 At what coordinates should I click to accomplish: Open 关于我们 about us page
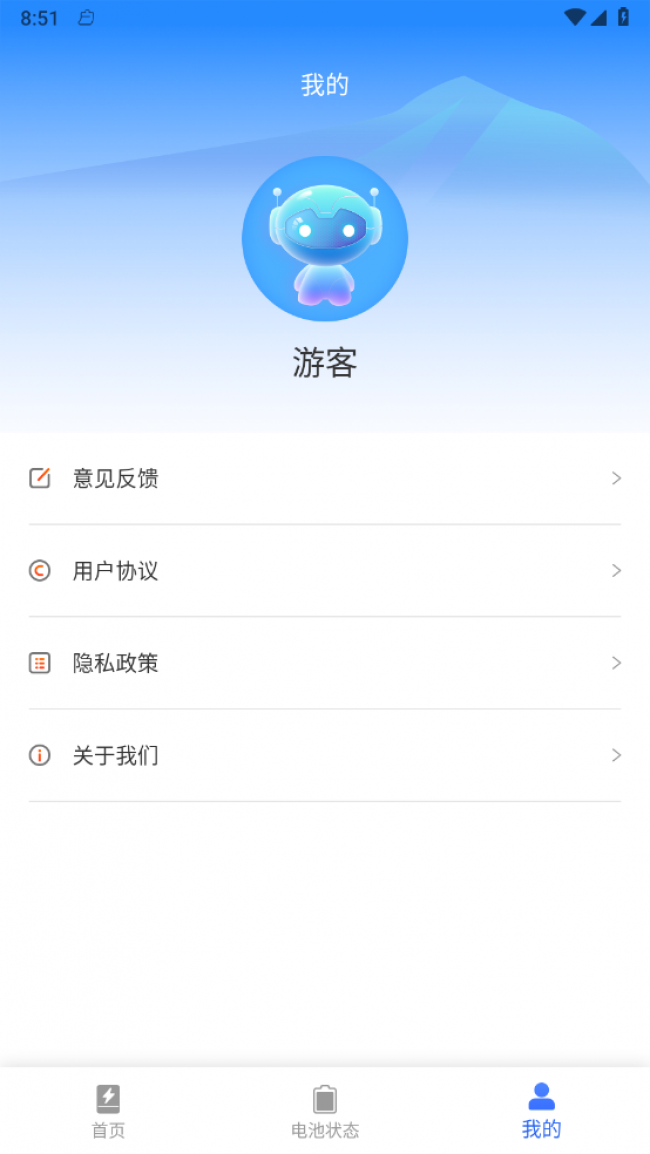[324, 755]
